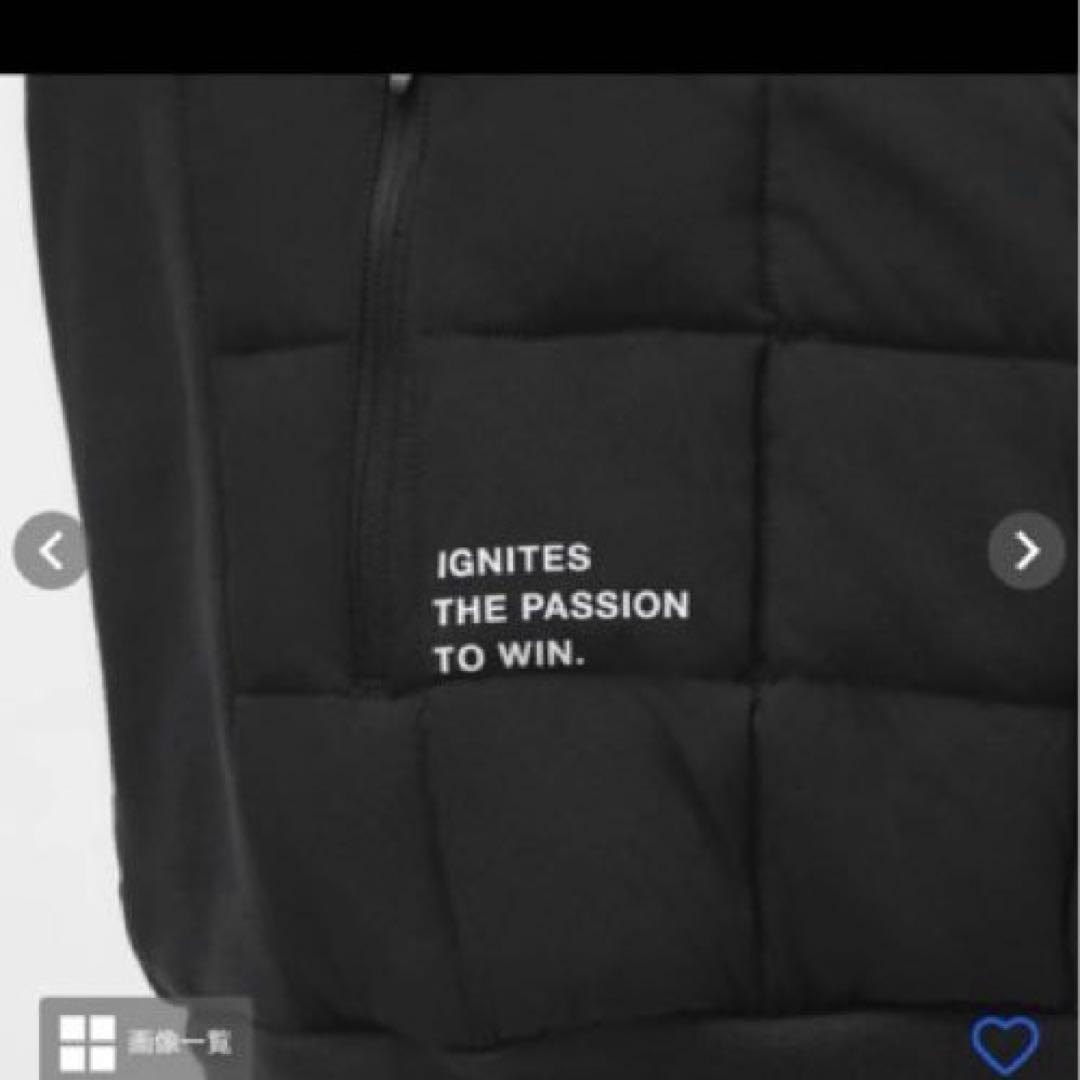Add this item to favorites with the heart
The height and width of the screenshot is (1080, 1080).
1005,1046
